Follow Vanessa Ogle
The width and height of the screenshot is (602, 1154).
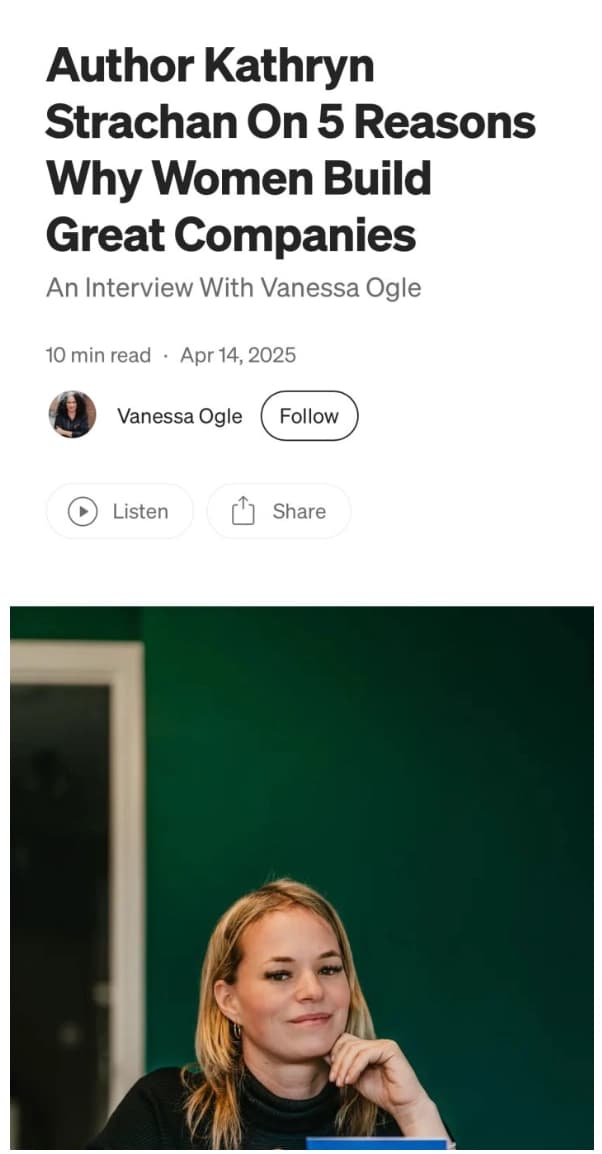(309, 416)
